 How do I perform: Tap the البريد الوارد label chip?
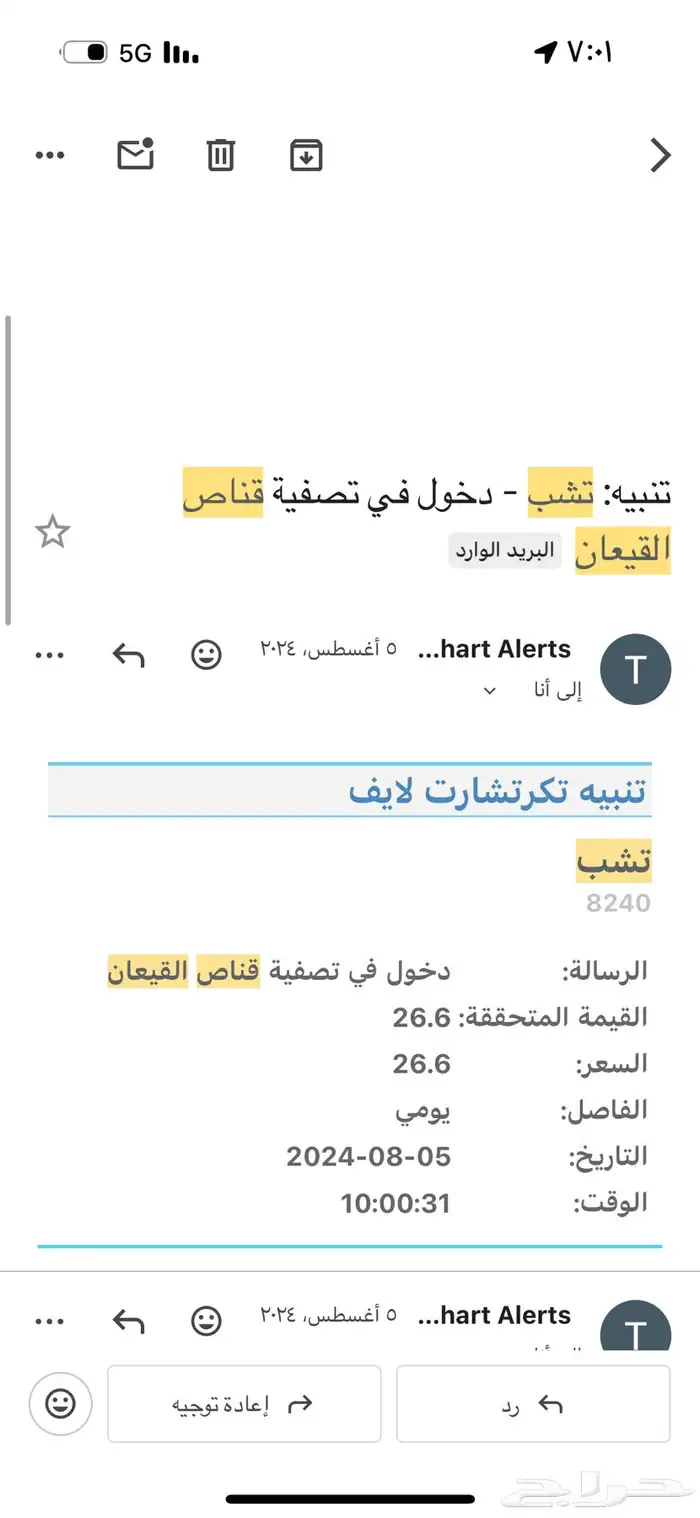pyautogui.click(x=505, y=551)
